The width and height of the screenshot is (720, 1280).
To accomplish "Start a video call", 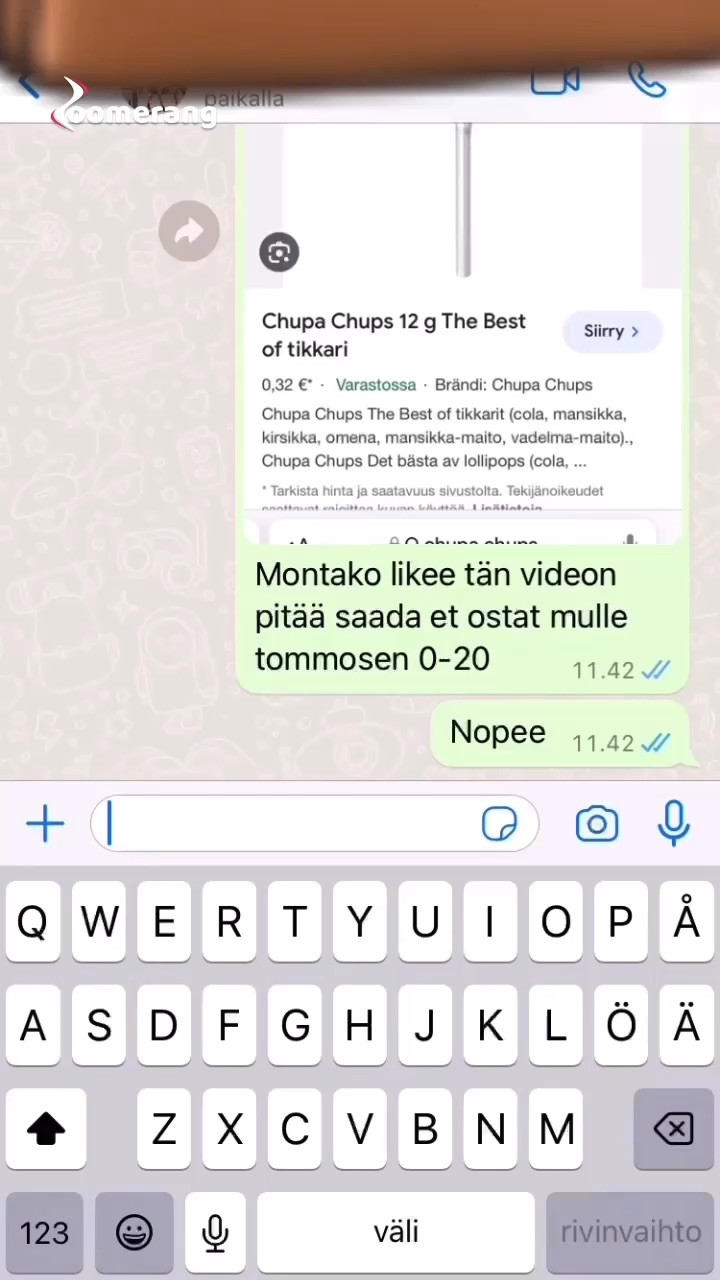I will (555, 81).
